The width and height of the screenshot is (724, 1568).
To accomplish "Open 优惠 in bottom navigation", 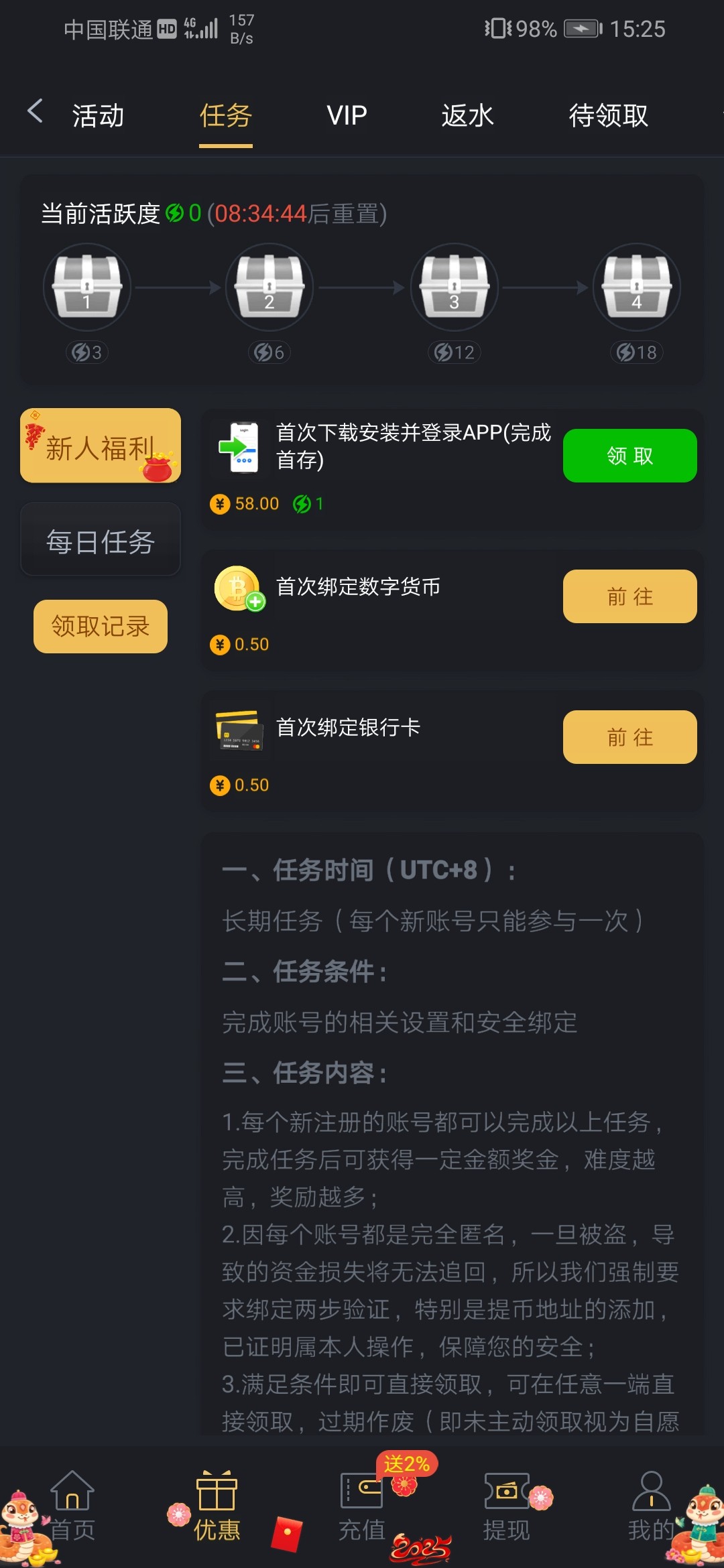I will 217,1508.
